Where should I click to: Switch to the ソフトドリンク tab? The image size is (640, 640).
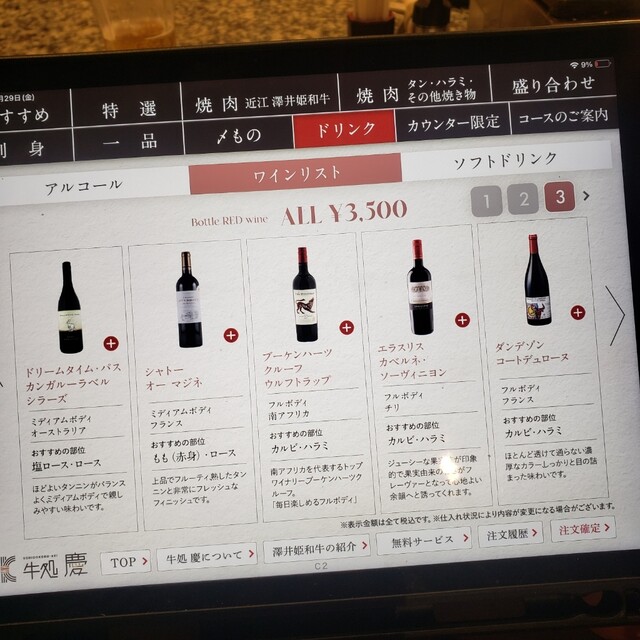pyautogui.click(x=505, y=161)
